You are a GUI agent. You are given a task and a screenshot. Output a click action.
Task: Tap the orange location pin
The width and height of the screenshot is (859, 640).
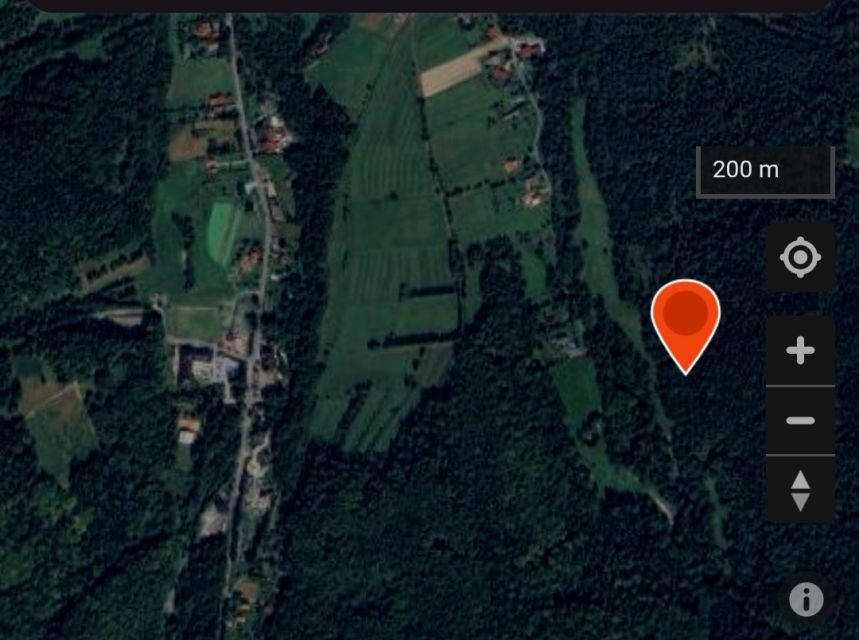[685, 316]
